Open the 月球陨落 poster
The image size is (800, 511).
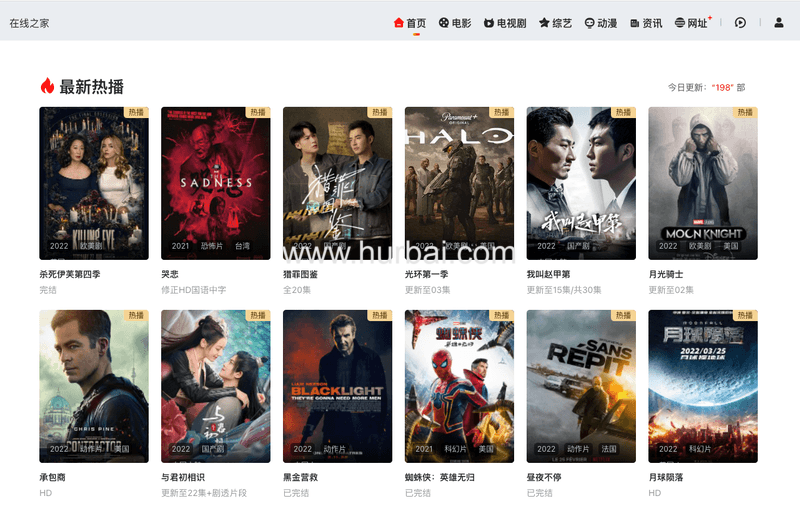point(703,386)
